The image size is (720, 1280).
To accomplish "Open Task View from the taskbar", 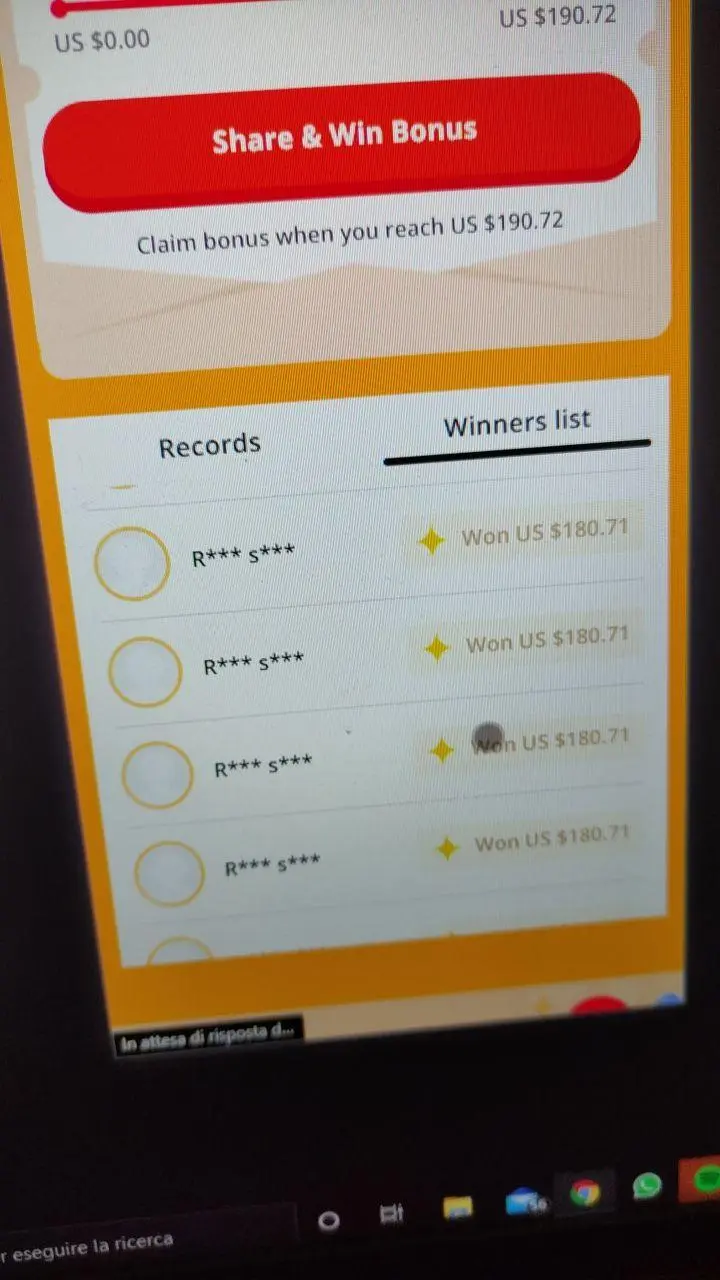I will [391, 1214].
